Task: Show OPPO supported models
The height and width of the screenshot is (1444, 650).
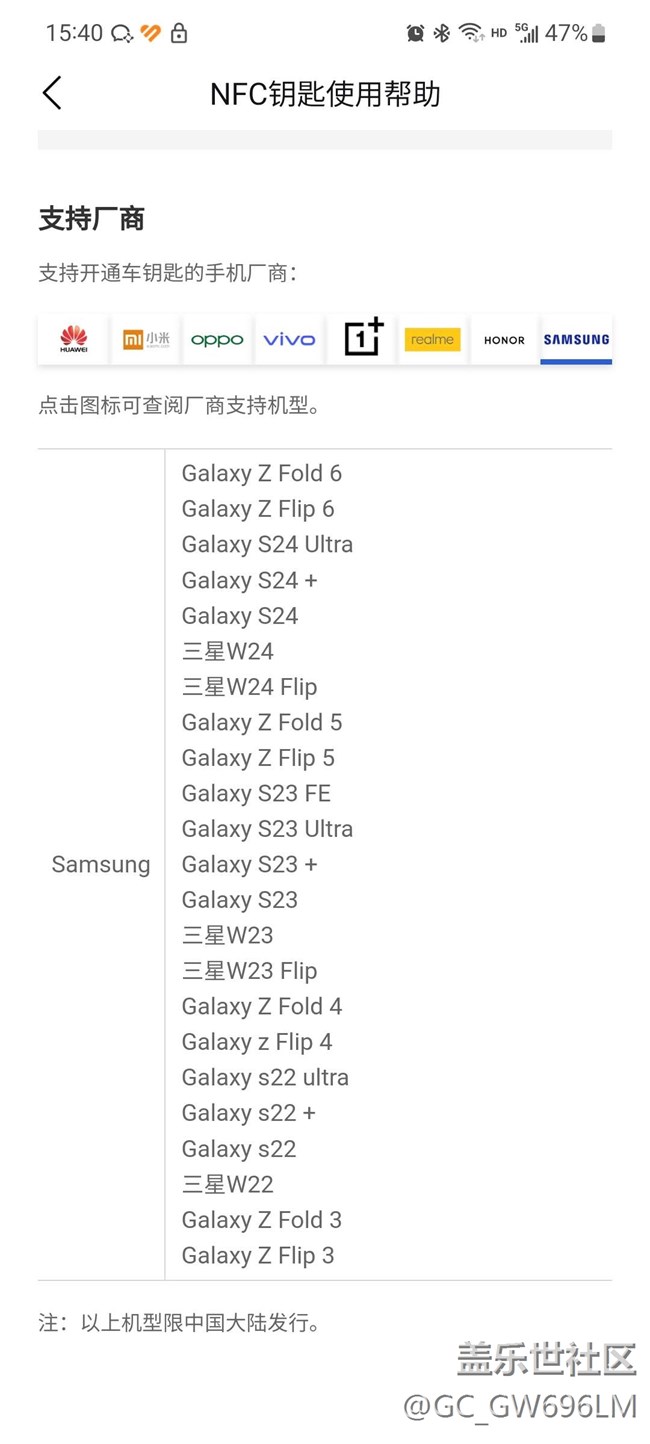Action: pos(217,340)
